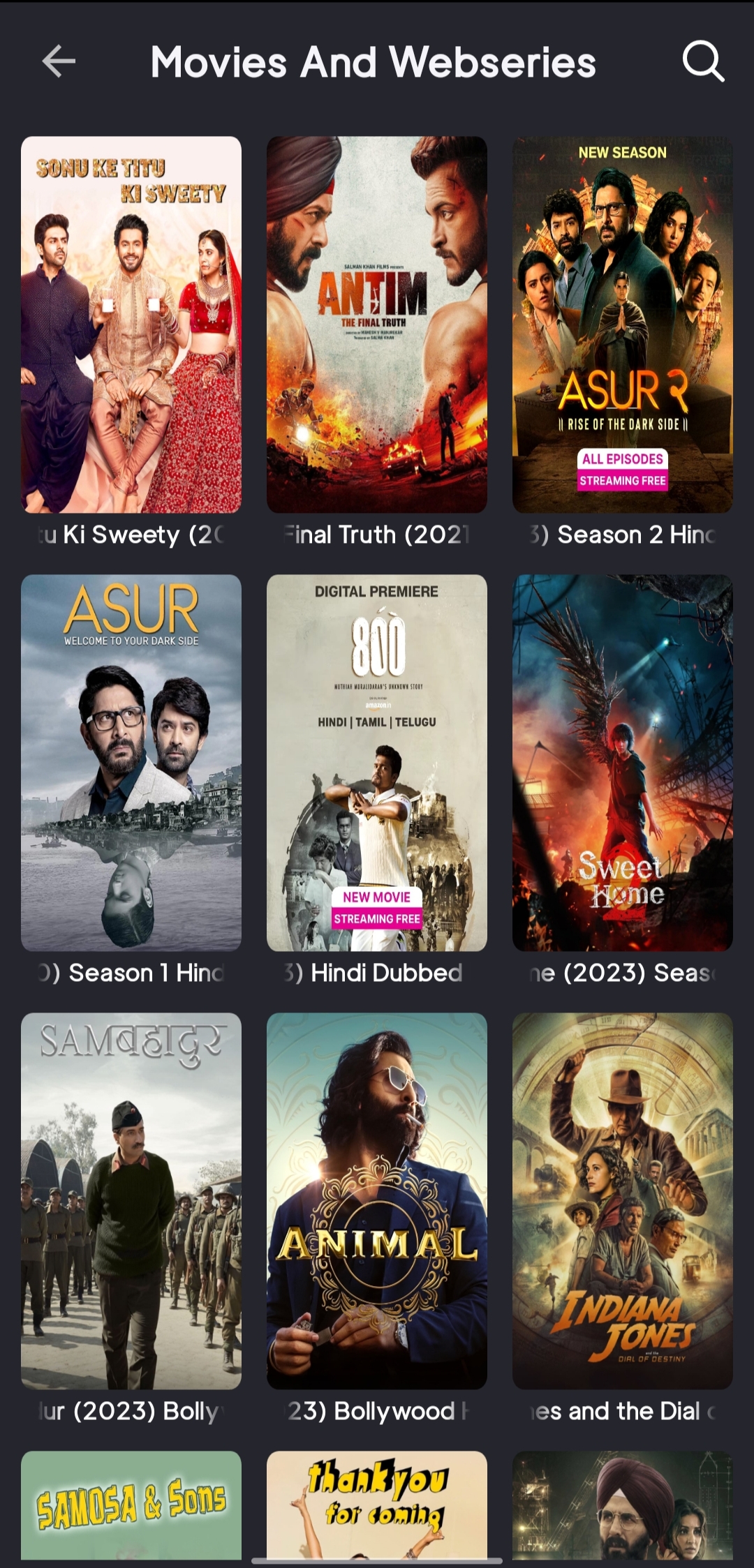
Task: Open Indiana Jones Dial of Destiny
Action: pos(623,1200)
